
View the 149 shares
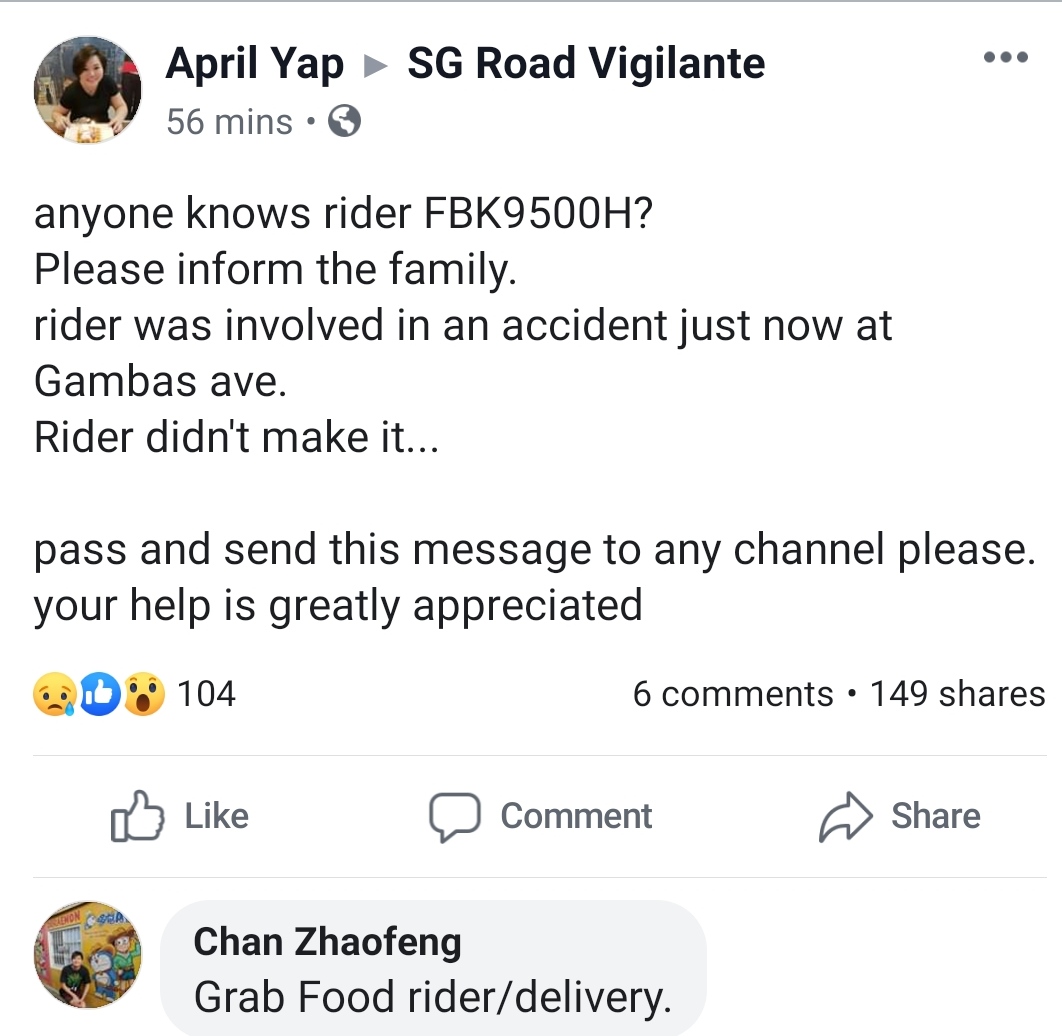point(957,694)
